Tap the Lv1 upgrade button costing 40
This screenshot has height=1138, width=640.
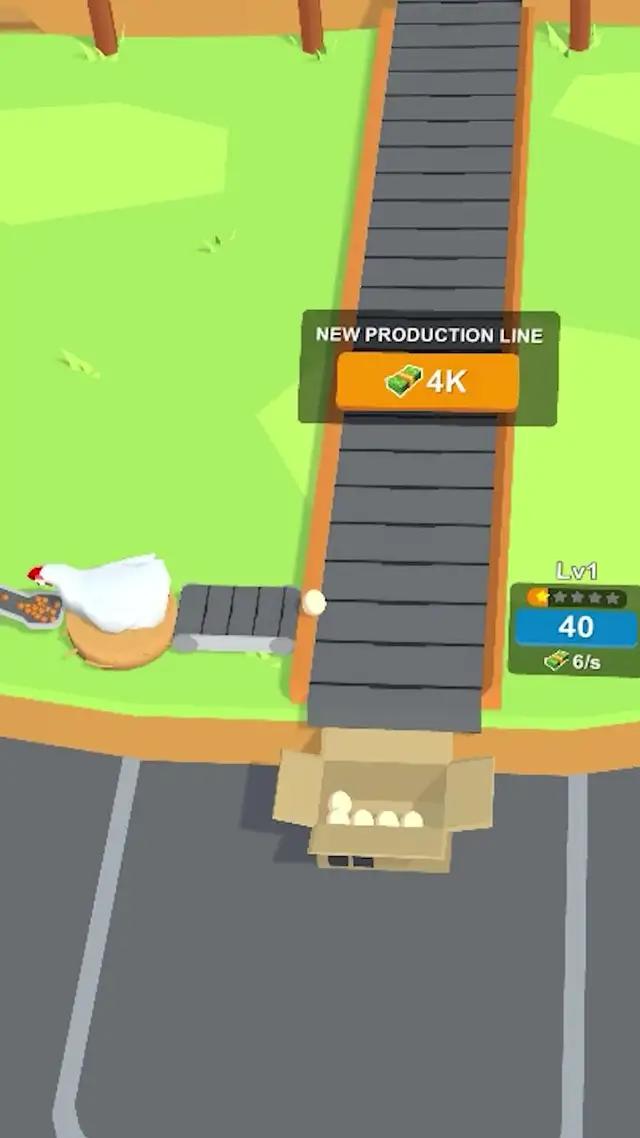(x=576, y=628)
